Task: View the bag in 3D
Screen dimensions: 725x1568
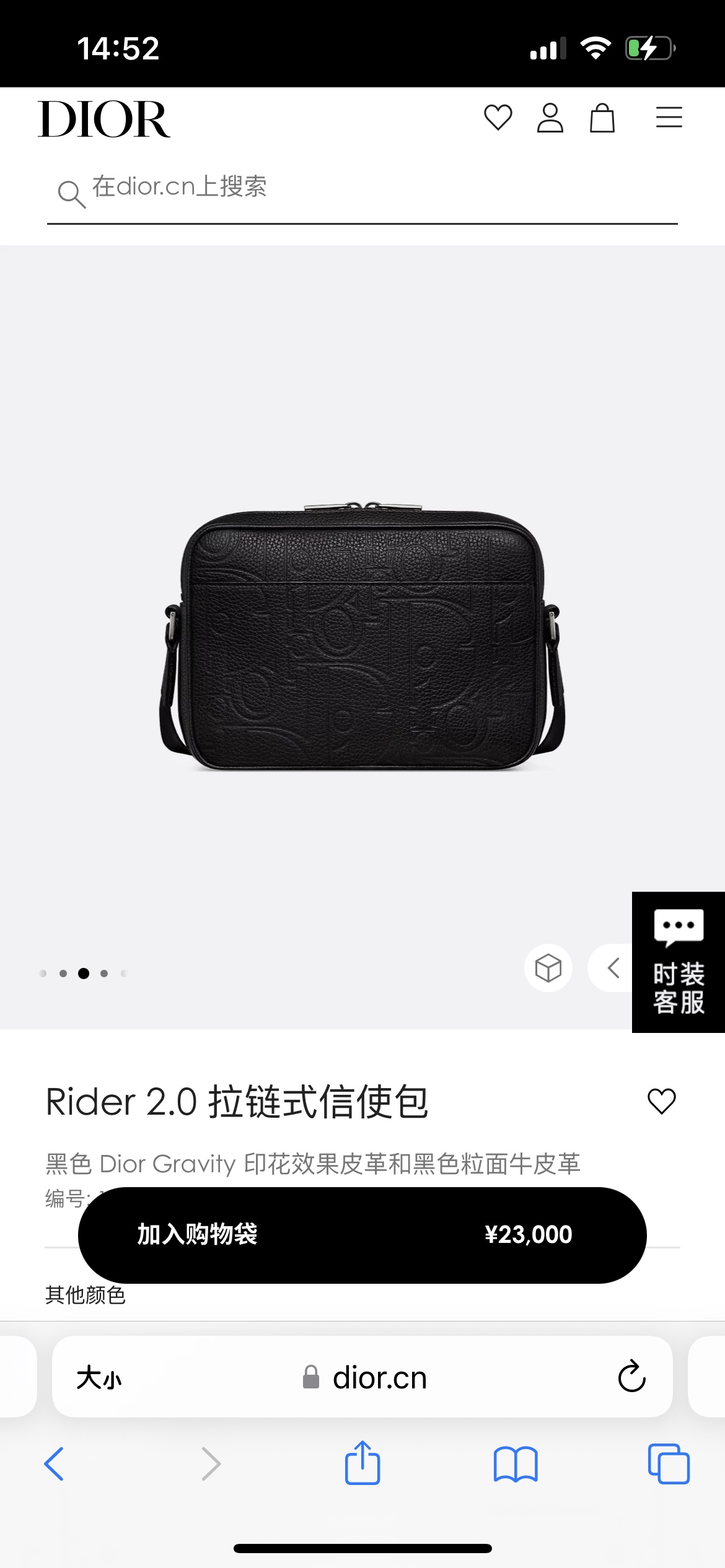Action: coord(548,968)
